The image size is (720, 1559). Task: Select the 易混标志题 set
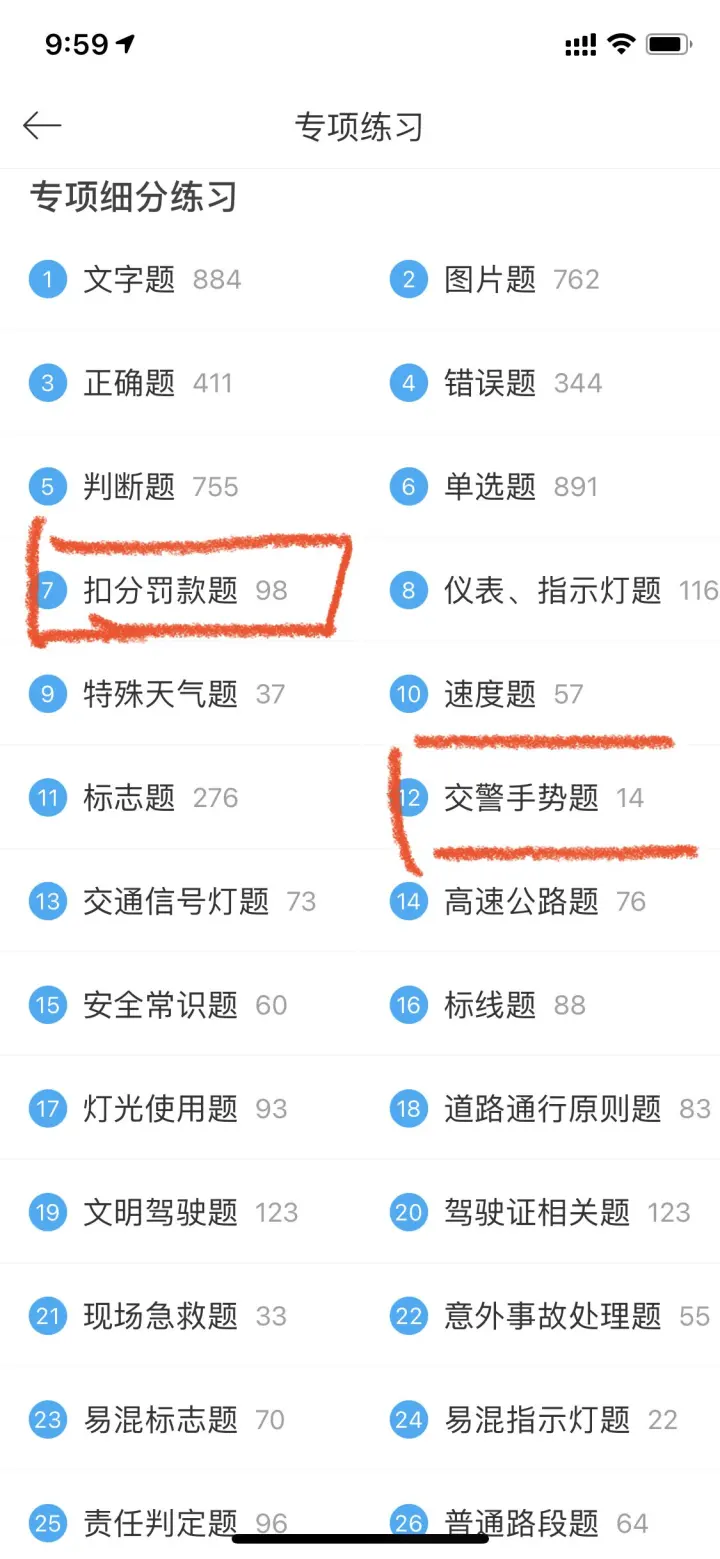(180, 1420)
